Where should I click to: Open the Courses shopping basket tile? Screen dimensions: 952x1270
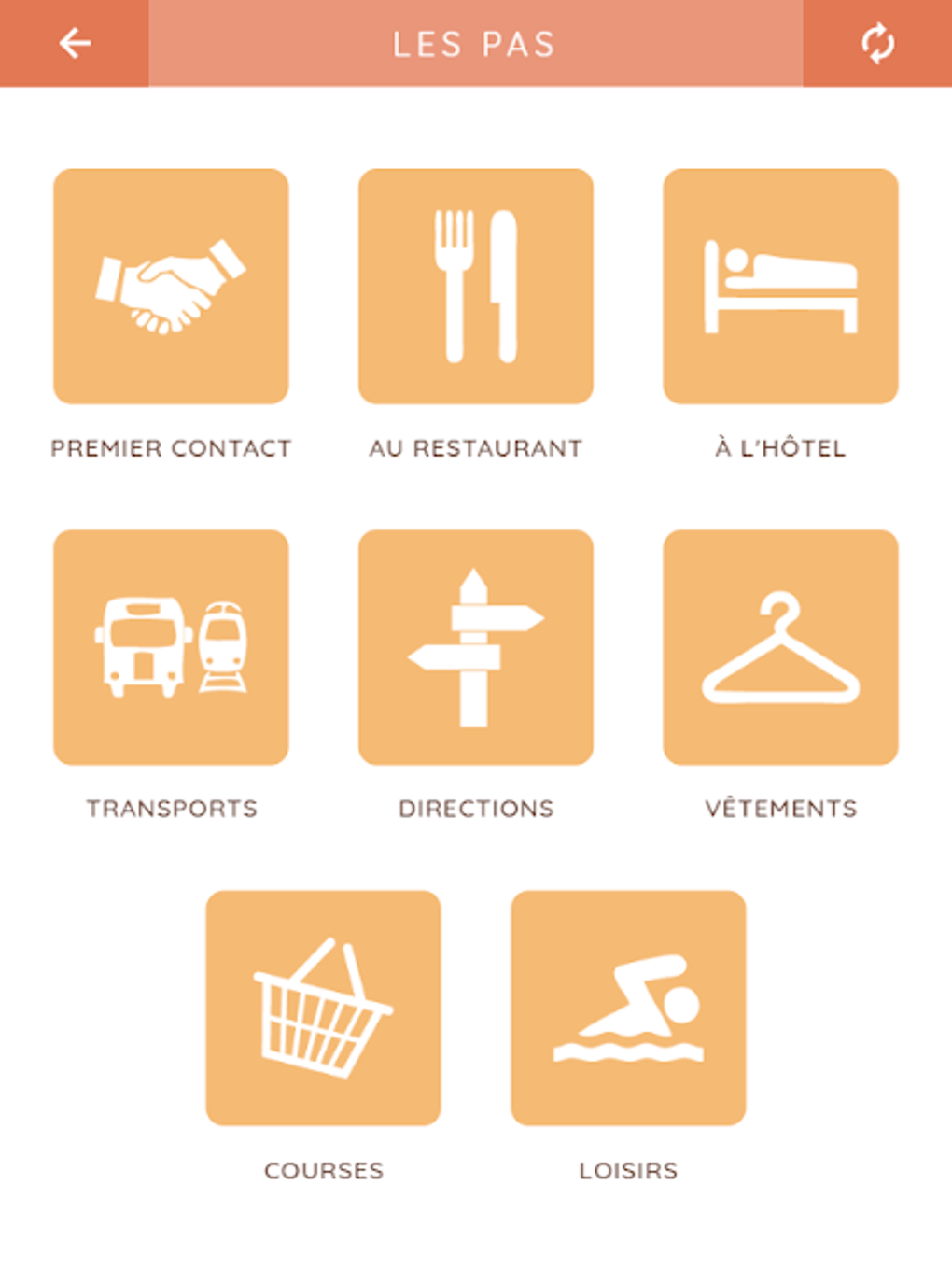click(323, 1008)
